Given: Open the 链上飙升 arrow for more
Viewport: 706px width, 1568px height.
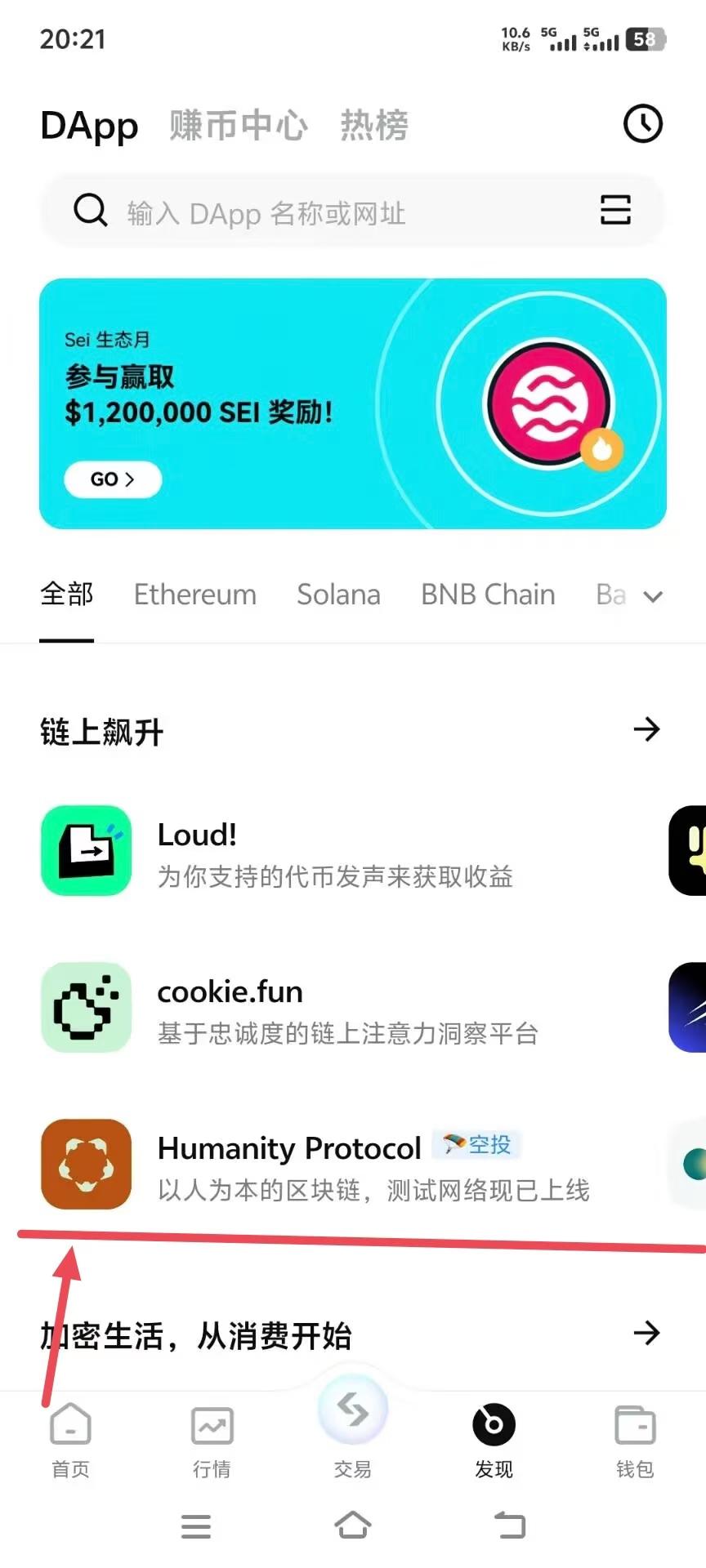Looking at the screenshot, I should click(646, 729).
